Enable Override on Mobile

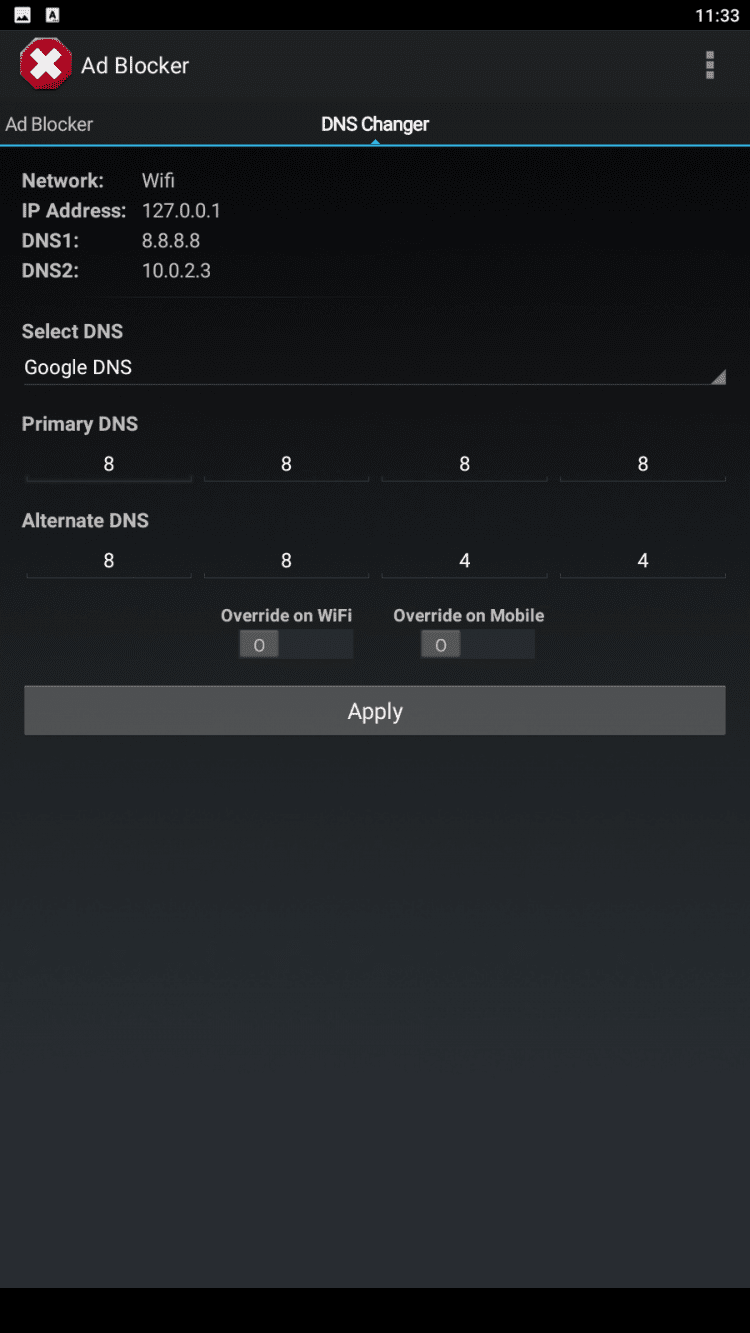point(477,645)
